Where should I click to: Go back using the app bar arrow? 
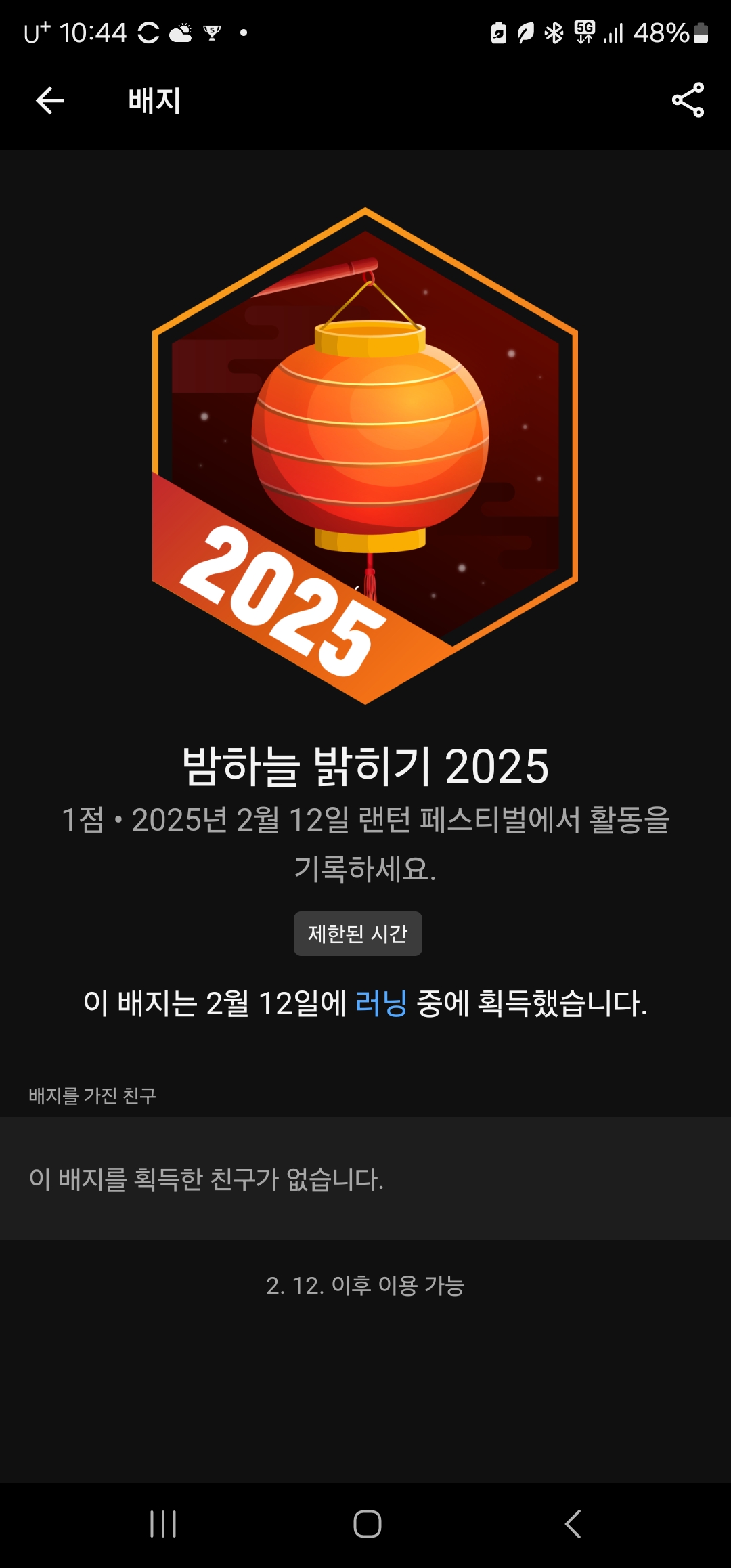(49, 101)
